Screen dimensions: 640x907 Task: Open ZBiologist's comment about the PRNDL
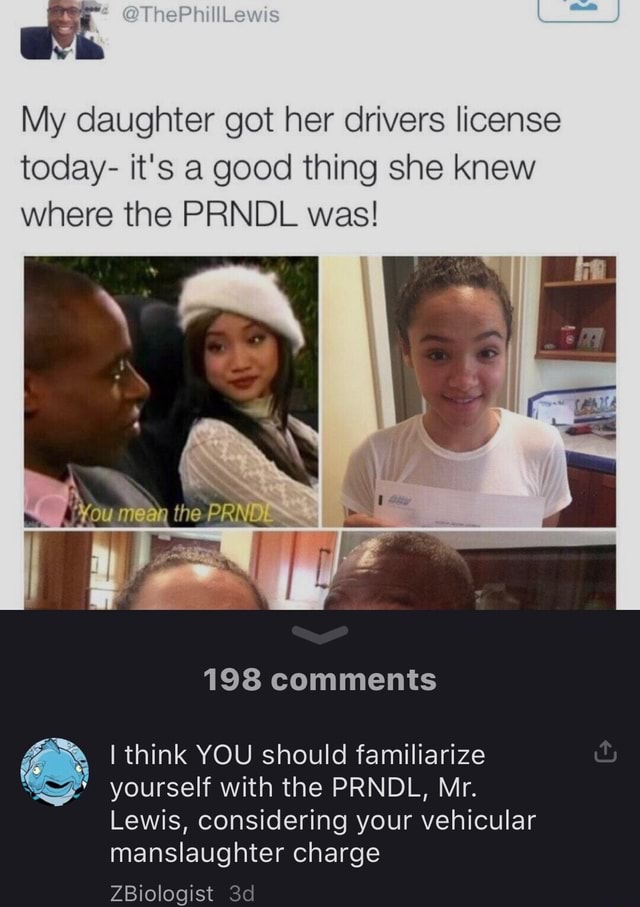pos(320,804)
